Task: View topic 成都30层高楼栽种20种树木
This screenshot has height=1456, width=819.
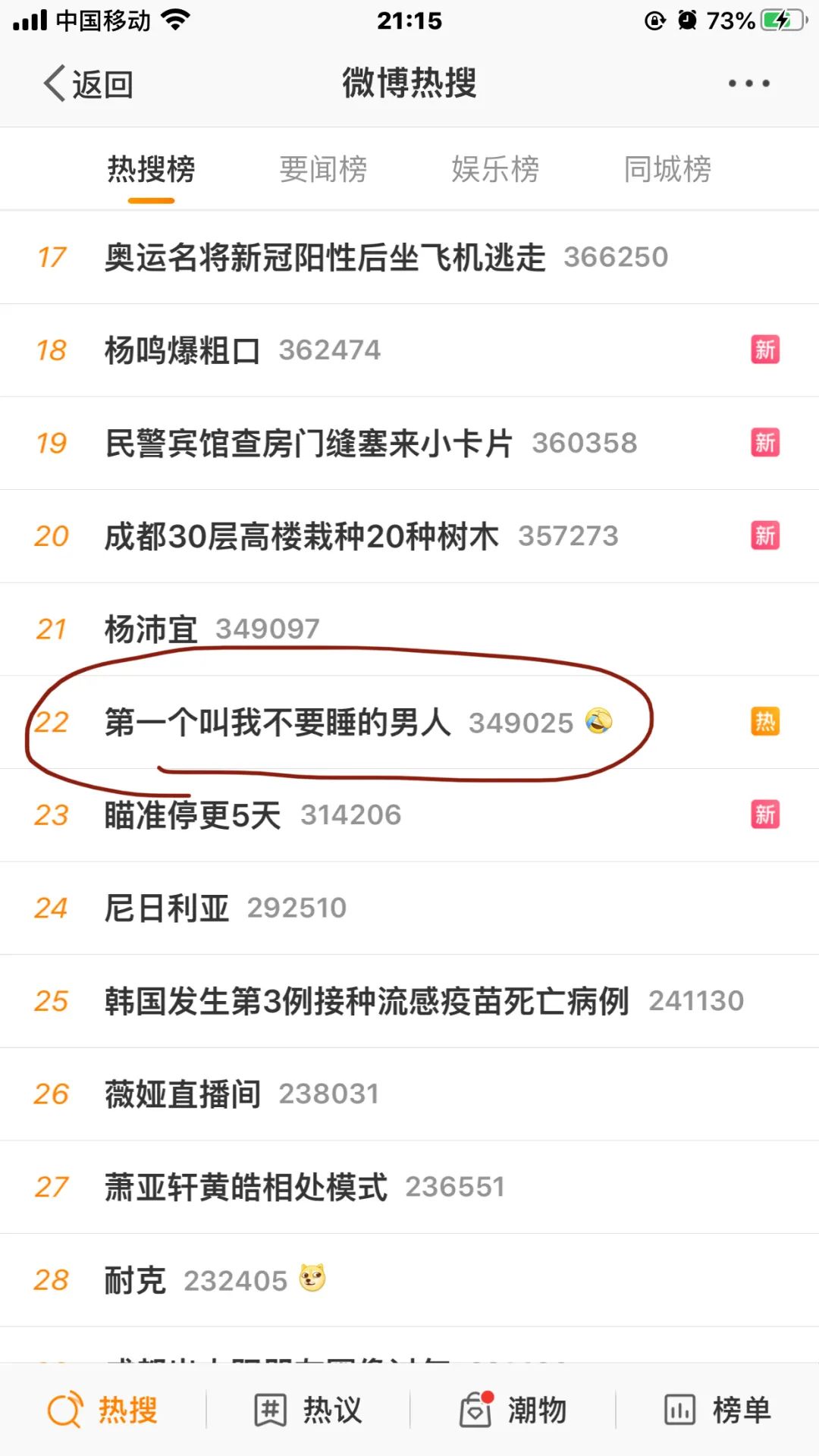Action: coord(301,536)
